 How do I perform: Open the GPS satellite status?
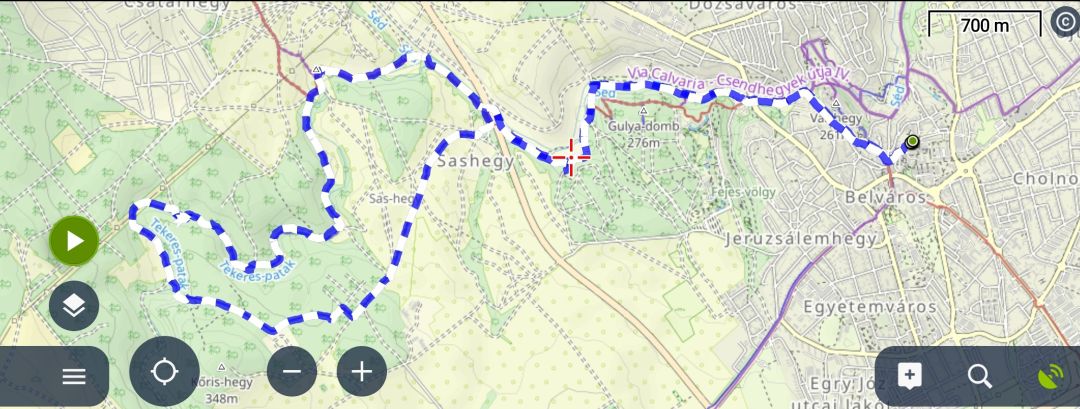click(x=1050, y=377)
